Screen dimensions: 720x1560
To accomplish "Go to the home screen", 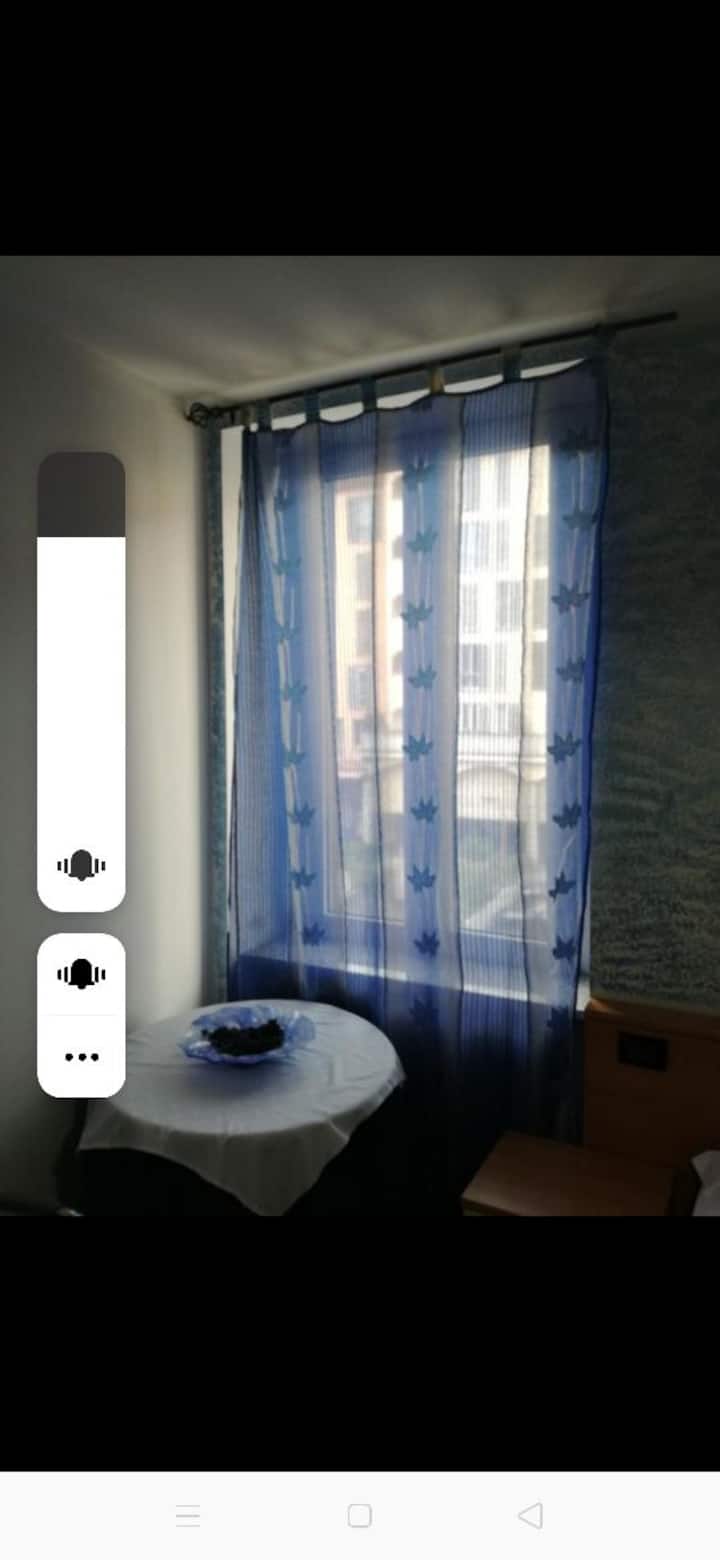I will (360, 1516).
